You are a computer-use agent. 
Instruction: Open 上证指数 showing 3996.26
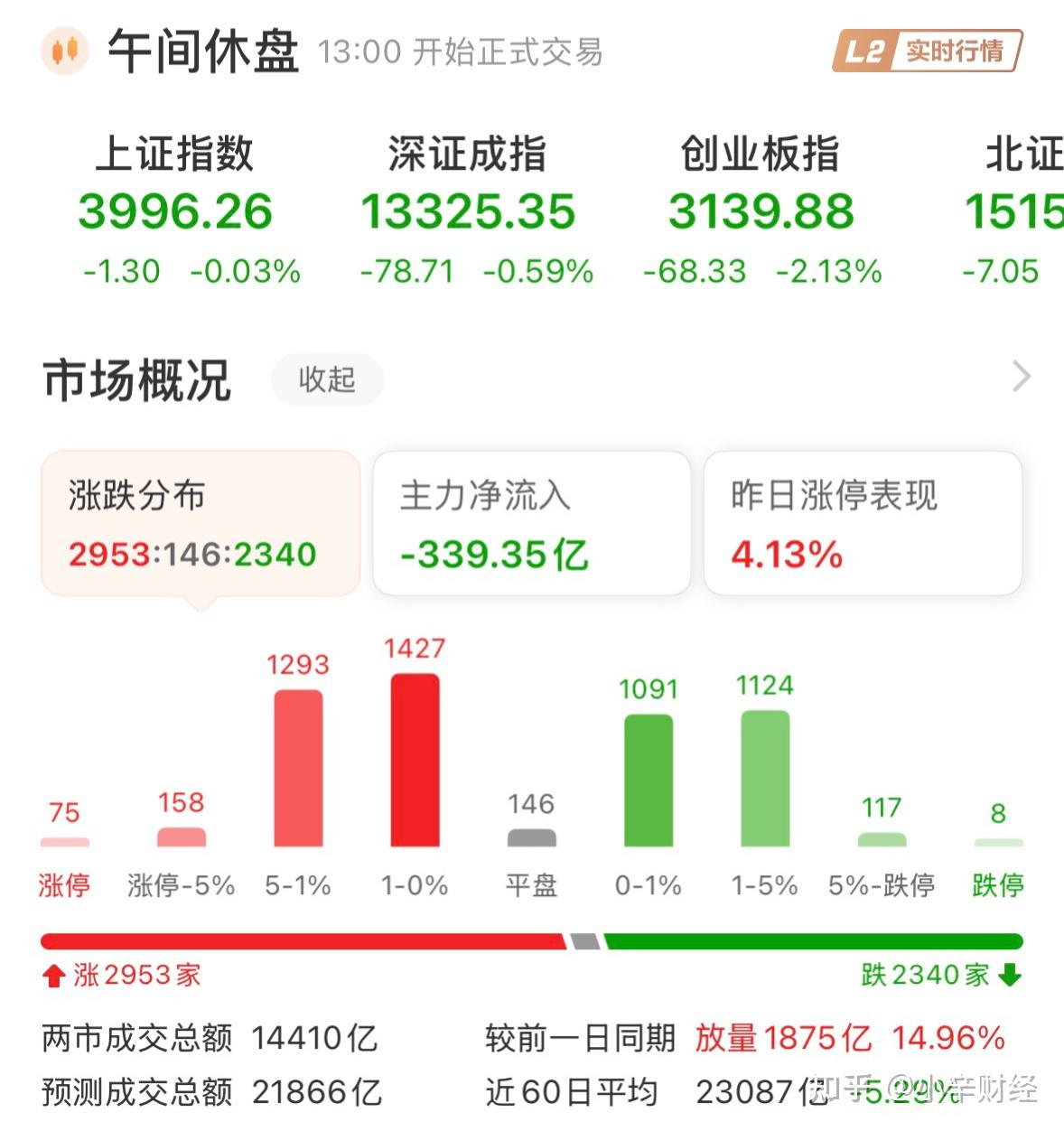click(x=177, y=208)
